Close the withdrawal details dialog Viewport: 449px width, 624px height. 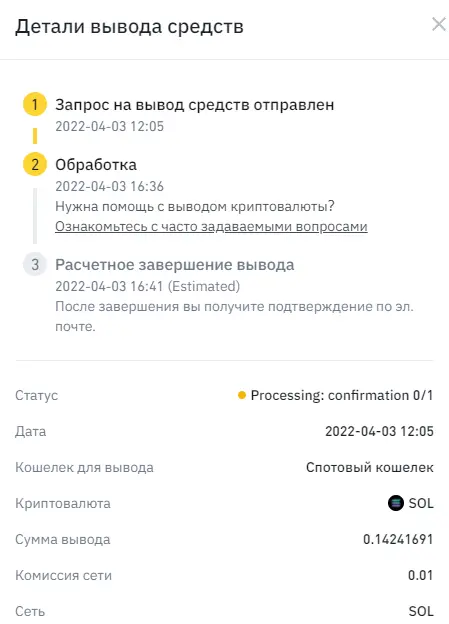click(439, 24)
